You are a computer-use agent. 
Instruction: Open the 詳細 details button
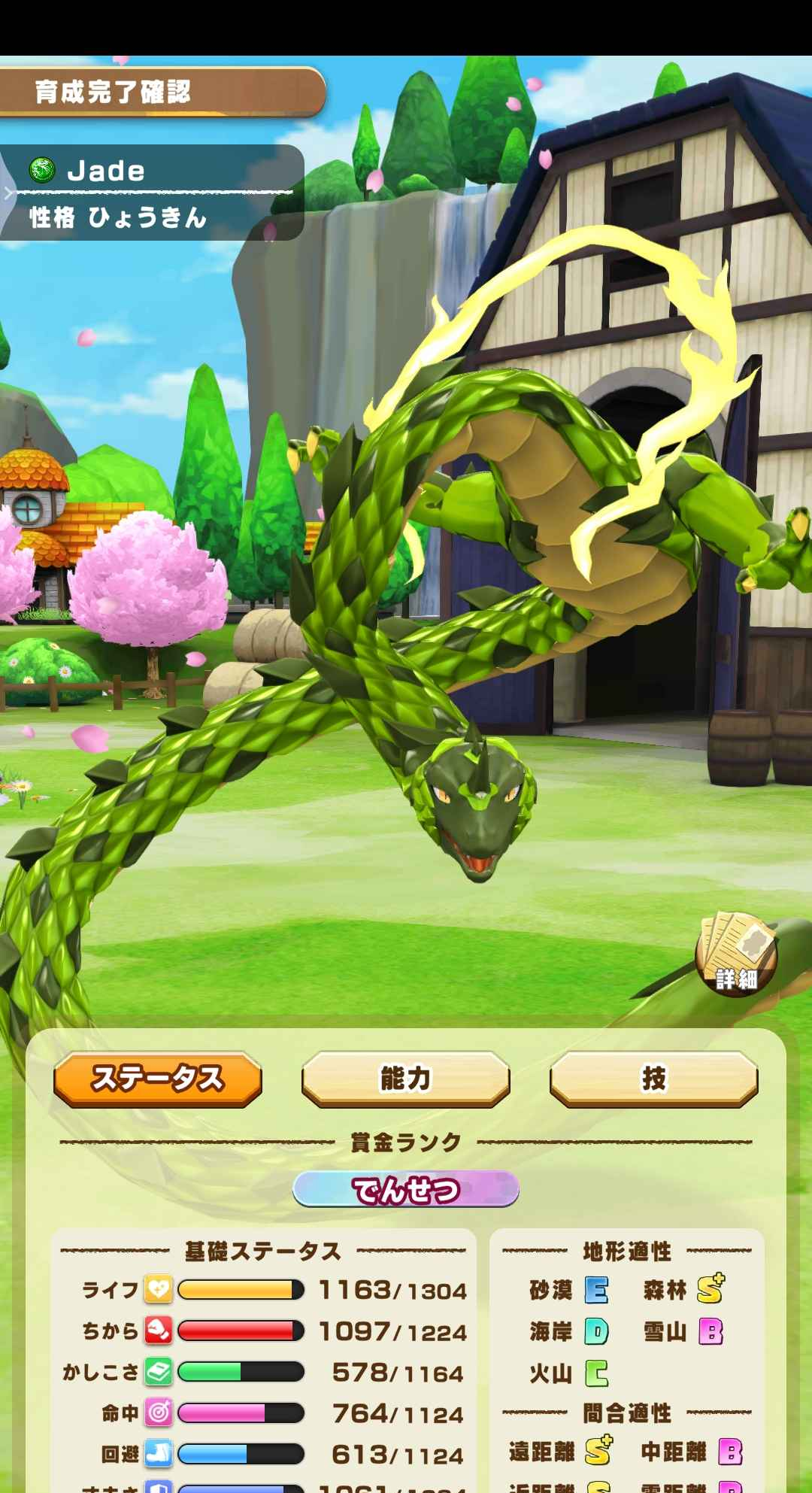pos(735,955)
